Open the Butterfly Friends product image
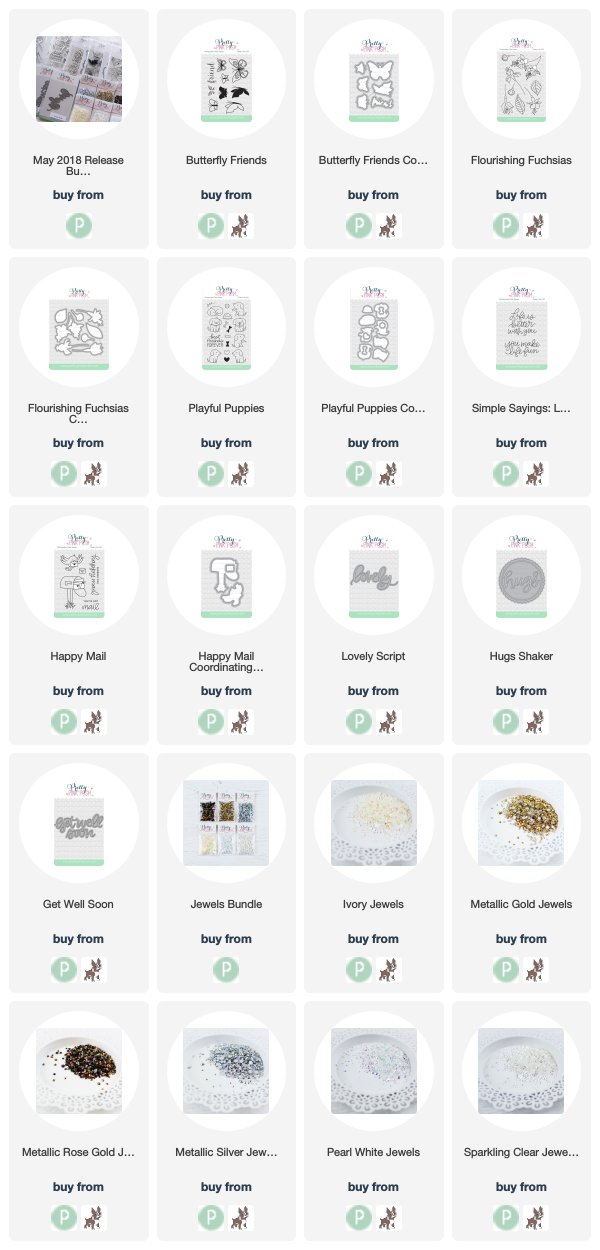 click(226, 79)
